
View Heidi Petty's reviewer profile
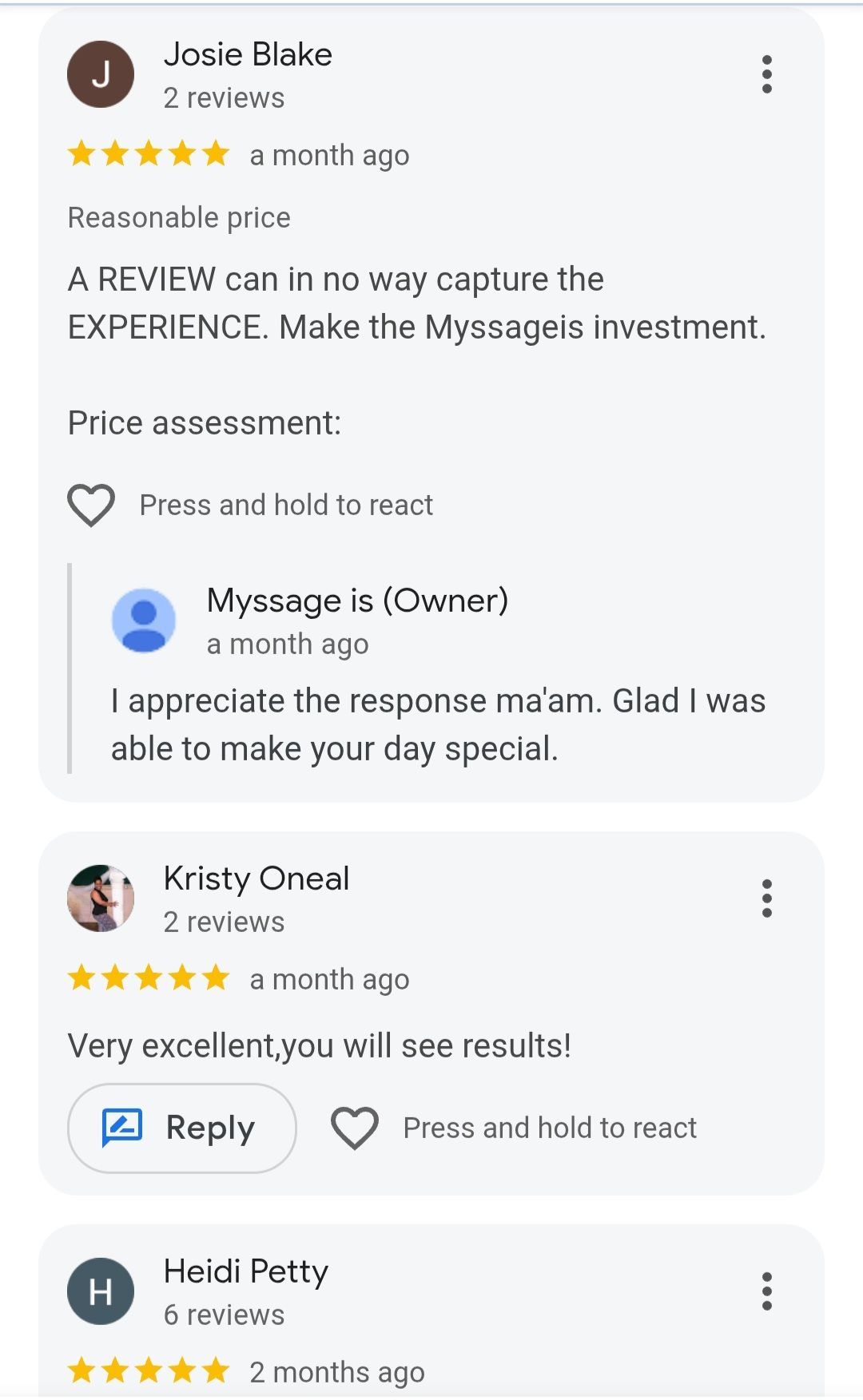pos(246,1271)
